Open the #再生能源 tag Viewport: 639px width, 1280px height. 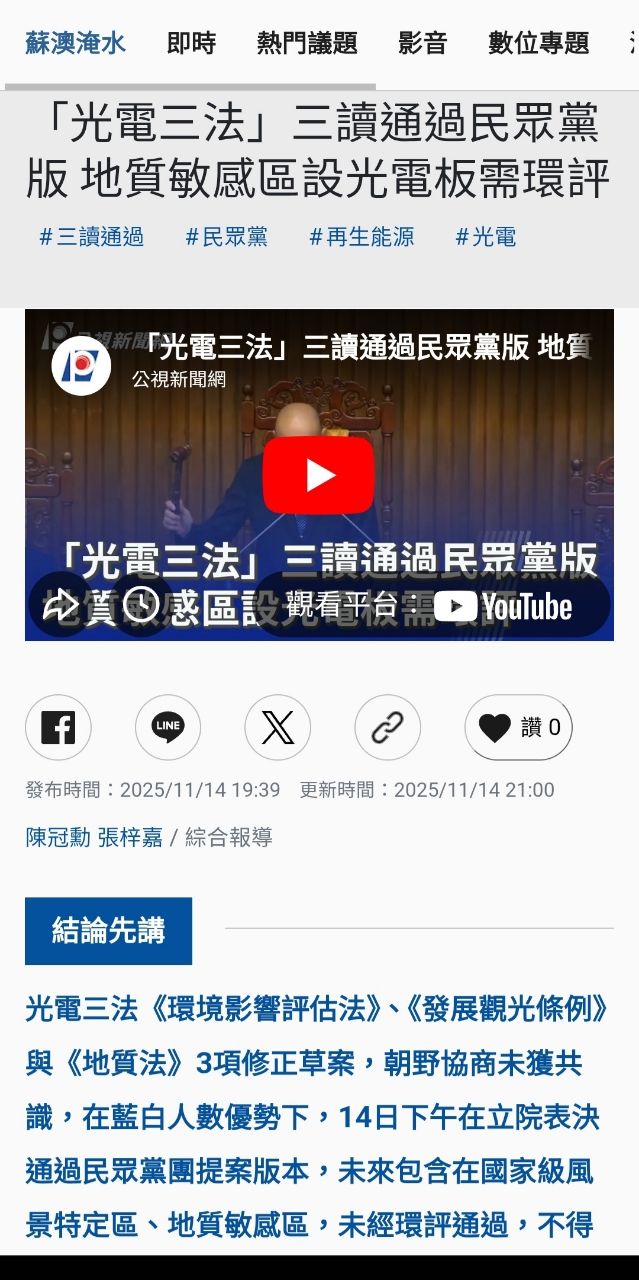pos(361,237)
